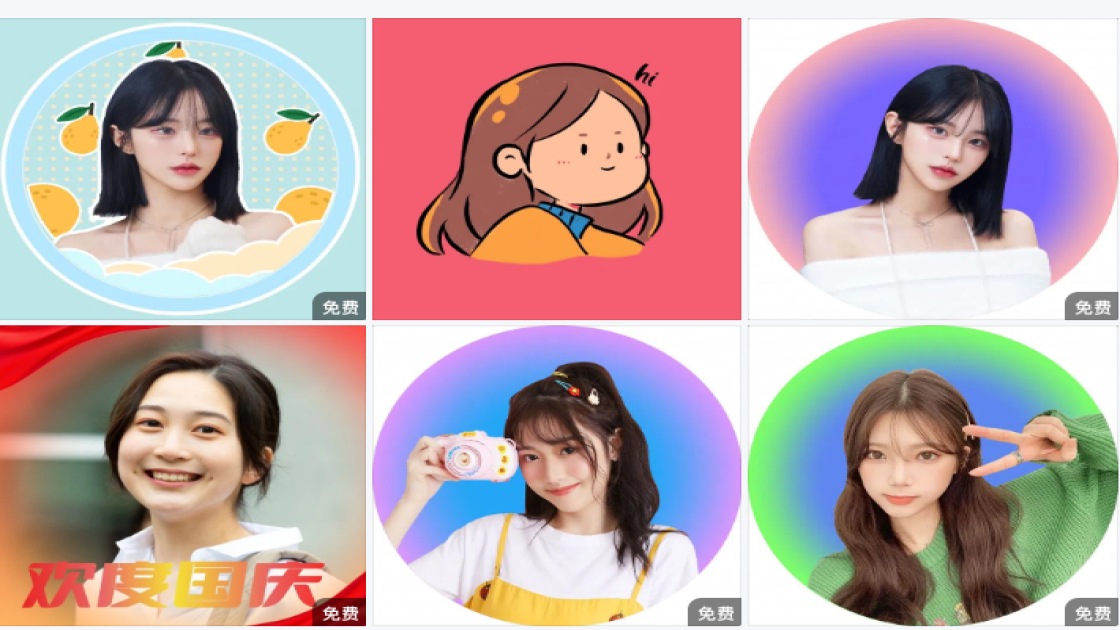Tap the green gradient peace sign template
The image size is (1120, 630).
tap(932, 475)
